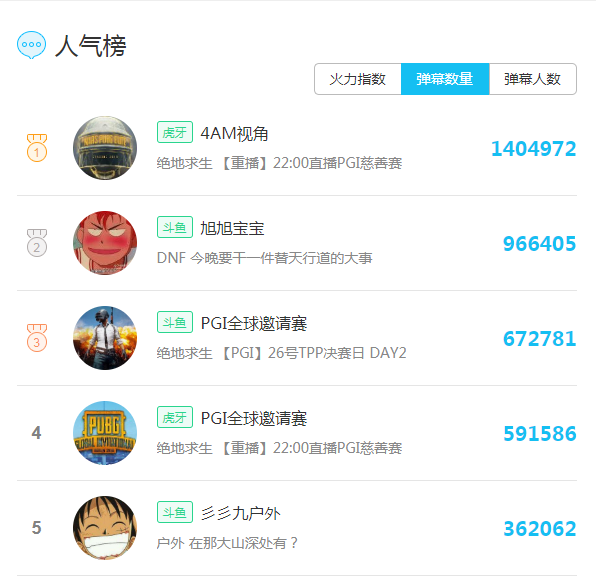The height and width of the screenshot is (581, 596).
Task: Open the 虎牙 PGI全球邀请赛 row ranked fourth
Action: click(x=297, y=433)
